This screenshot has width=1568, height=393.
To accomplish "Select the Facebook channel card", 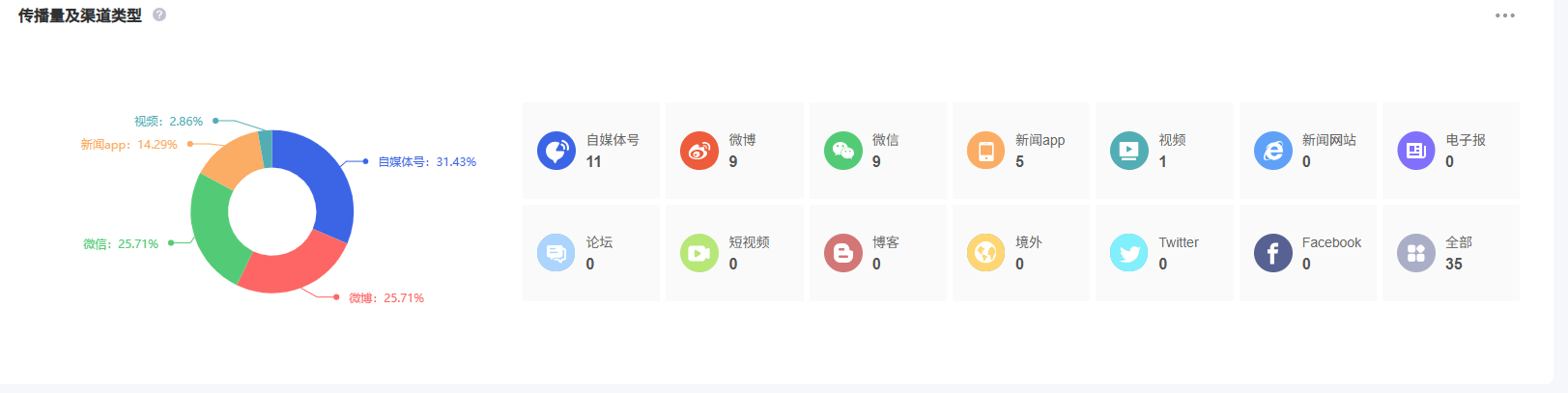I will [x=1307, y=253].
